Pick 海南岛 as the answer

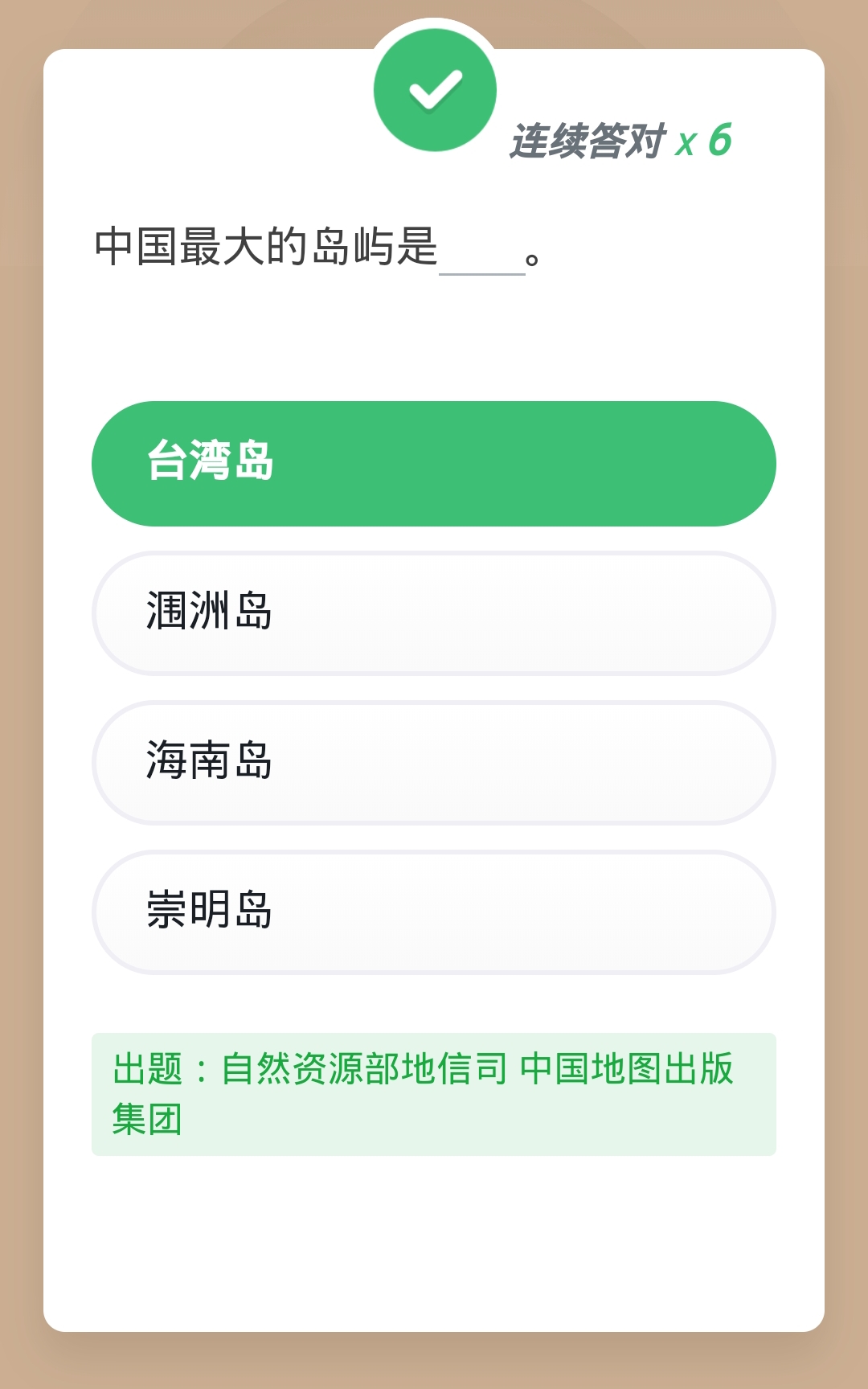(434, 762)
